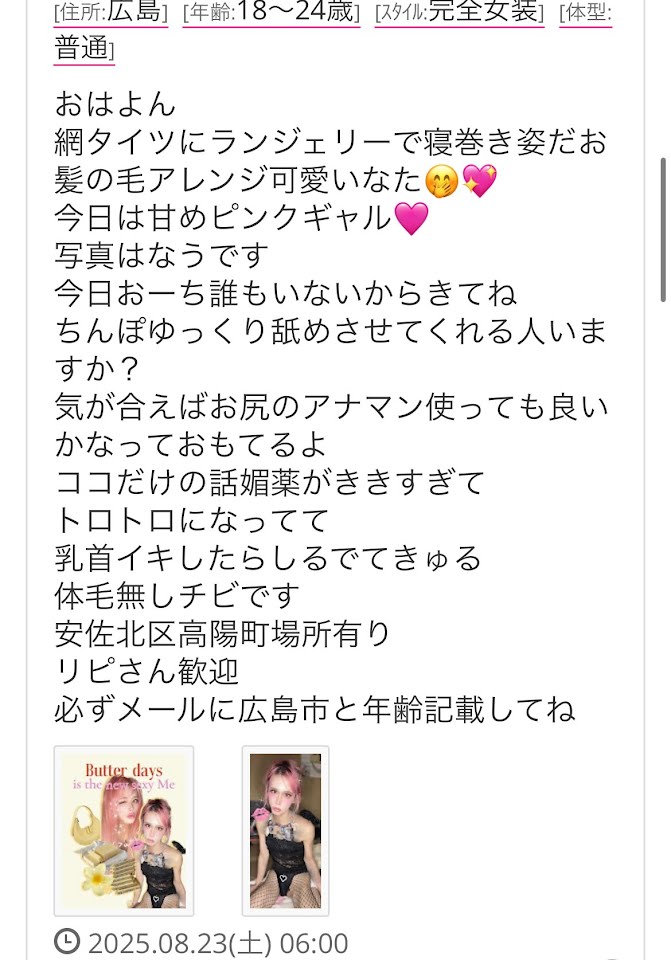The width and height of the screenshot is (671, 960).
Task: Tap the 体型:普通 tag link
Action: click(84, 47)
